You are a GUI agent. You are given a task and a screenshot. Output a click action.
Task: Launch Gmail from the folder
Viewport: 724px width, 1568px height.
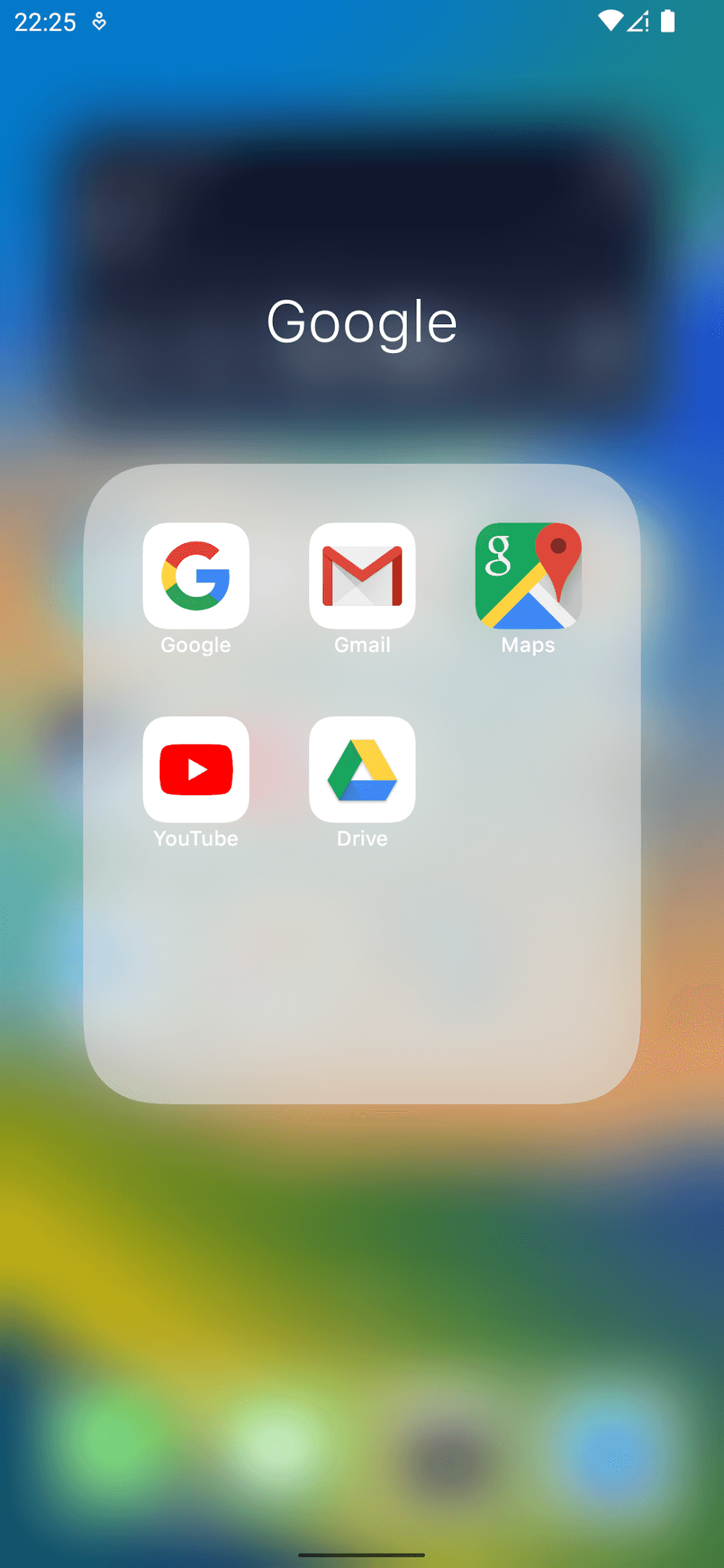click(x=362, y=576)
